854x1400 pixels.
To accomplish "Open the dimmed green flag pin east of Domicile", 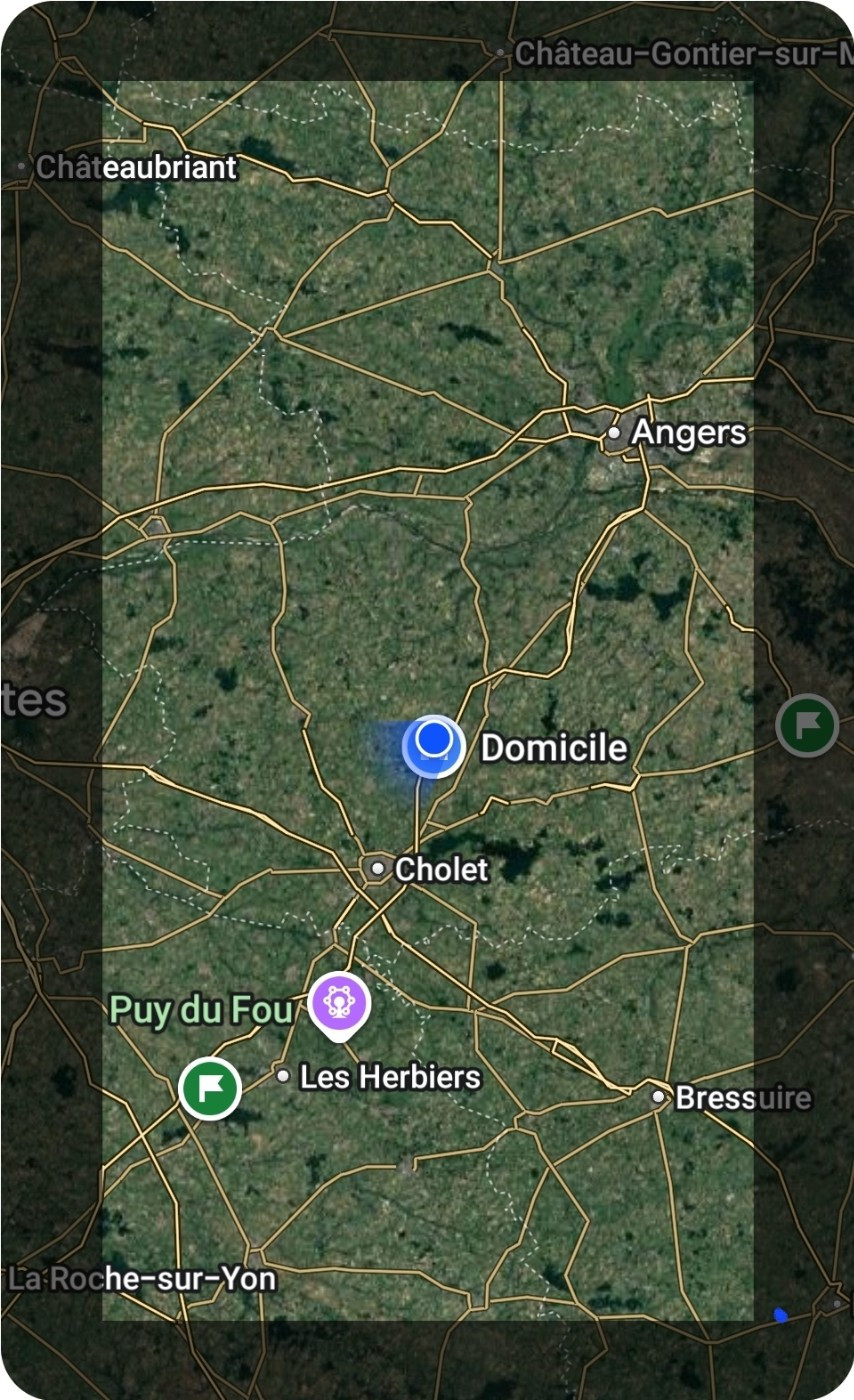I will (807, 725).
